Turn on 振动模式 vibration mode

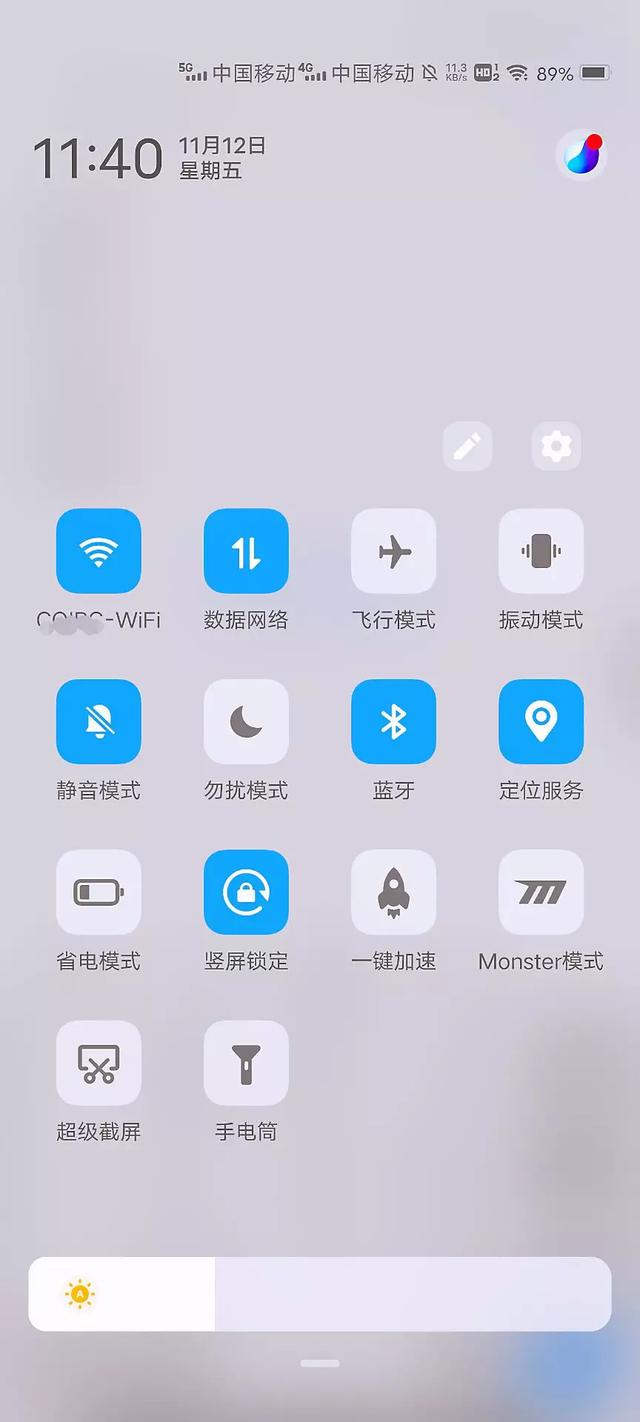pos(541,551)
